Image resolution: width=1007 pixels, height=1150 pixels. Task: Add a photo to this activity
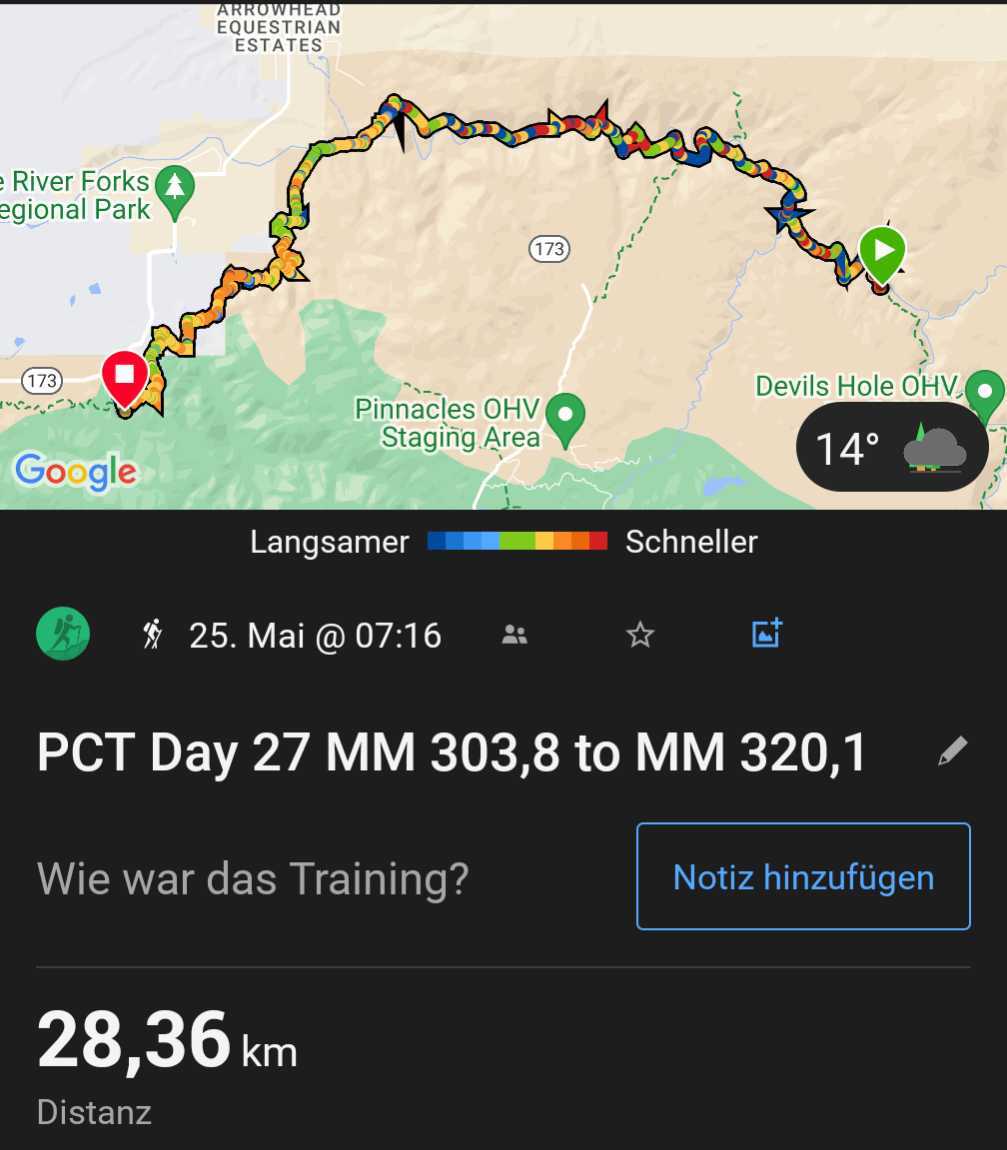pyautogui.click(x=766, y=633)
